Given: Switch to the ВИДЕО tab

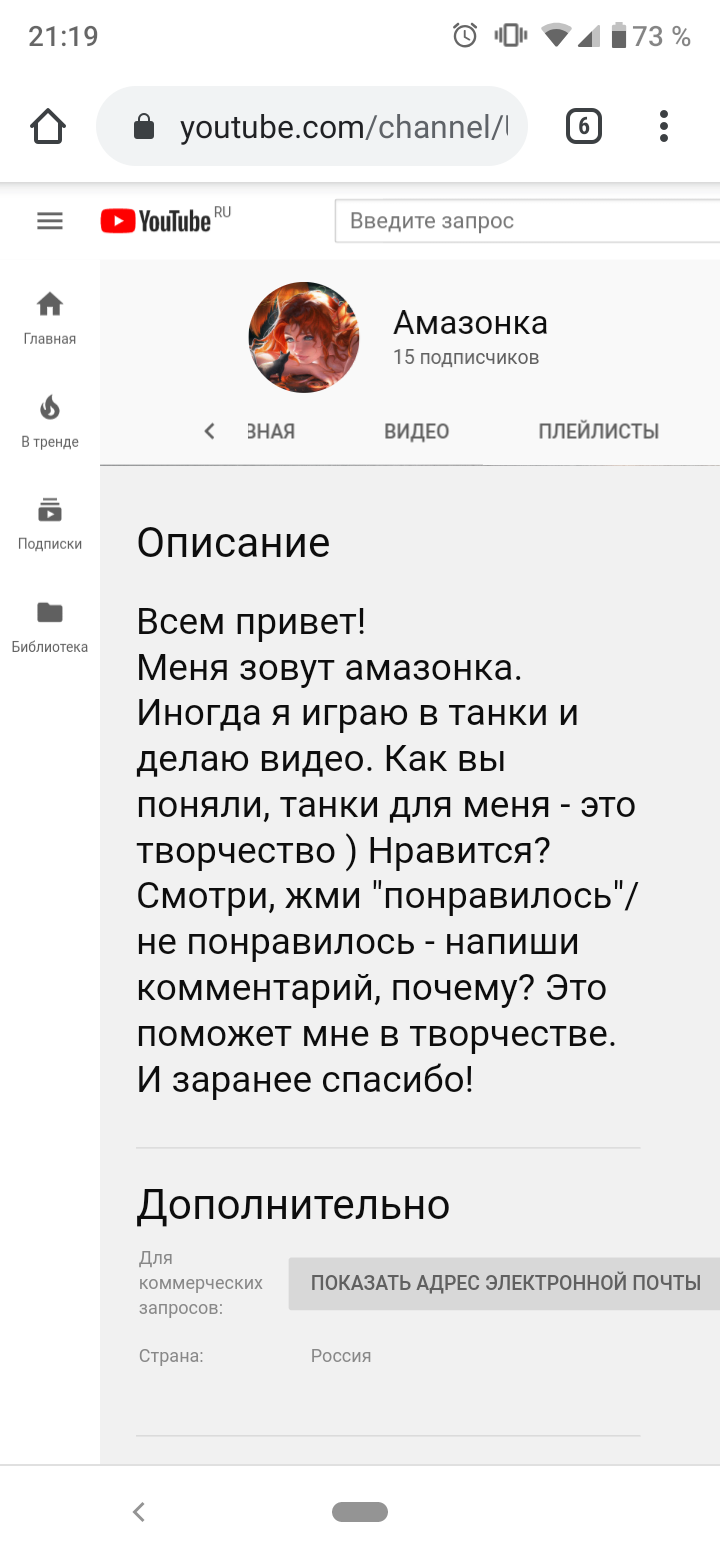Looking at the screenshot, I should pos(416,431).
